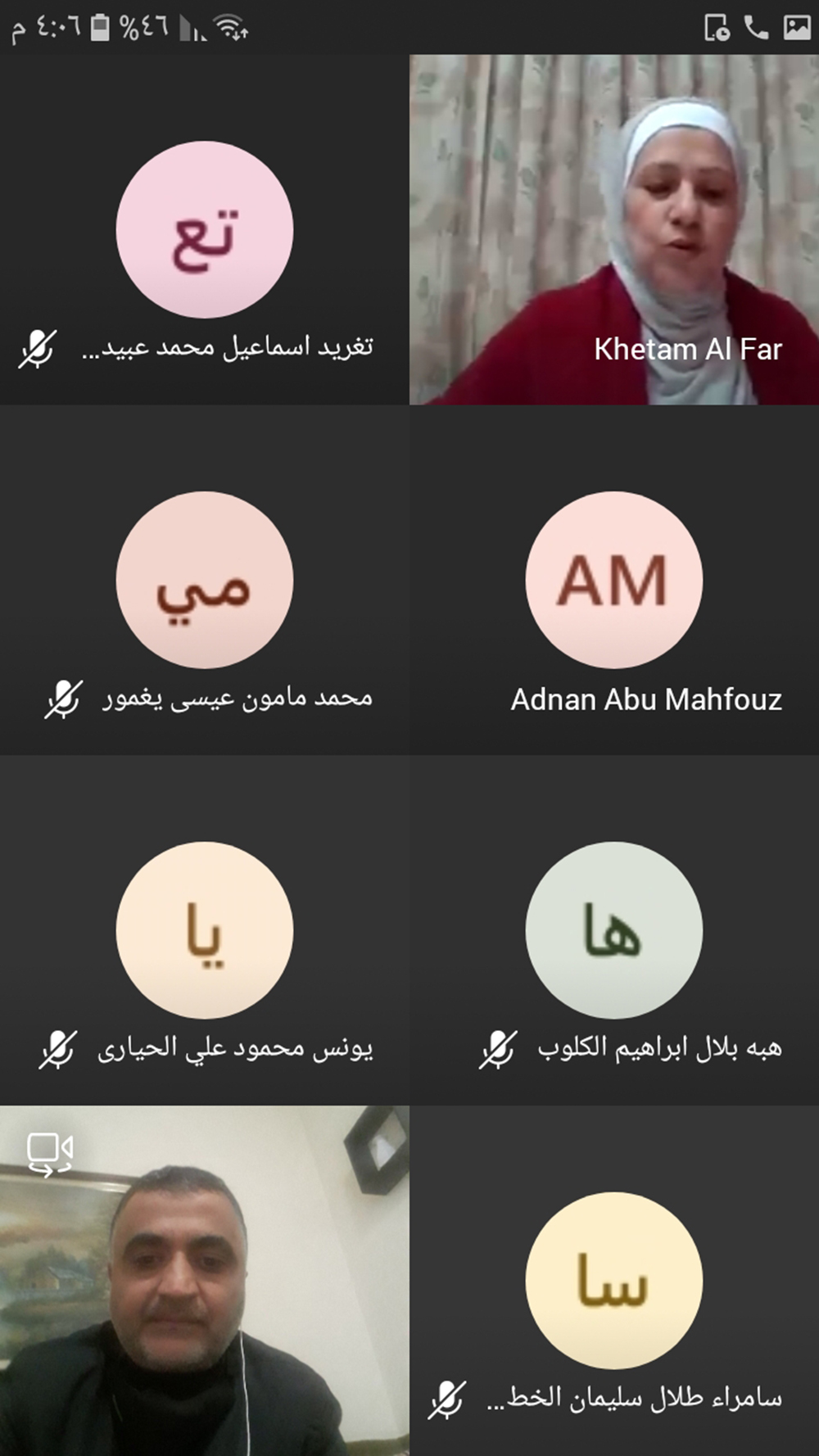This screenshot has height=1456, width=819.
Task: Open تغريد اسماعيل محمد participant tile
Action: click(x=205, y=229)
